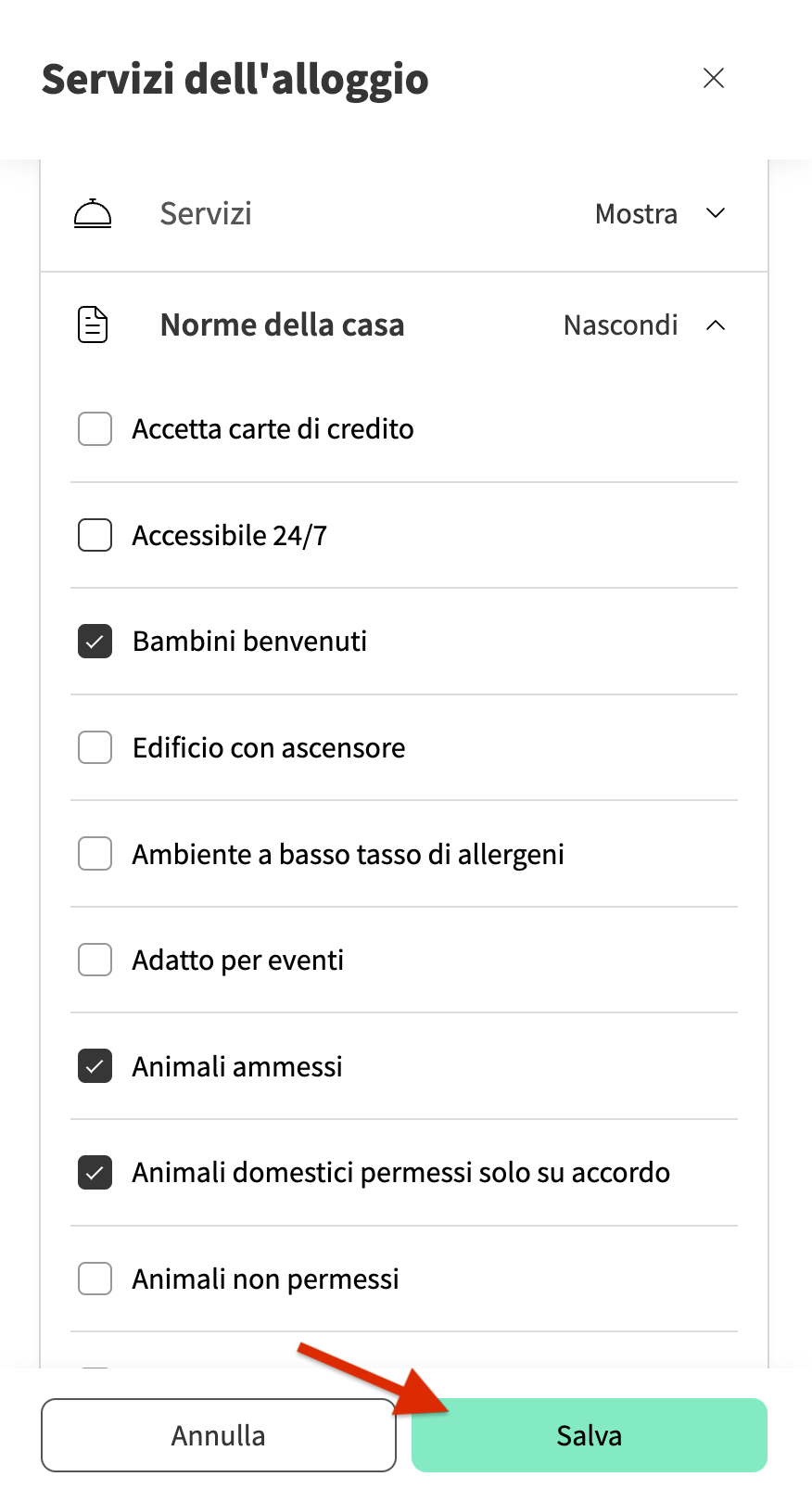This screenshot has width=812, height=1502.
Task: Mark Adatto per eventi as checked
Action: [x=95, y=960]
